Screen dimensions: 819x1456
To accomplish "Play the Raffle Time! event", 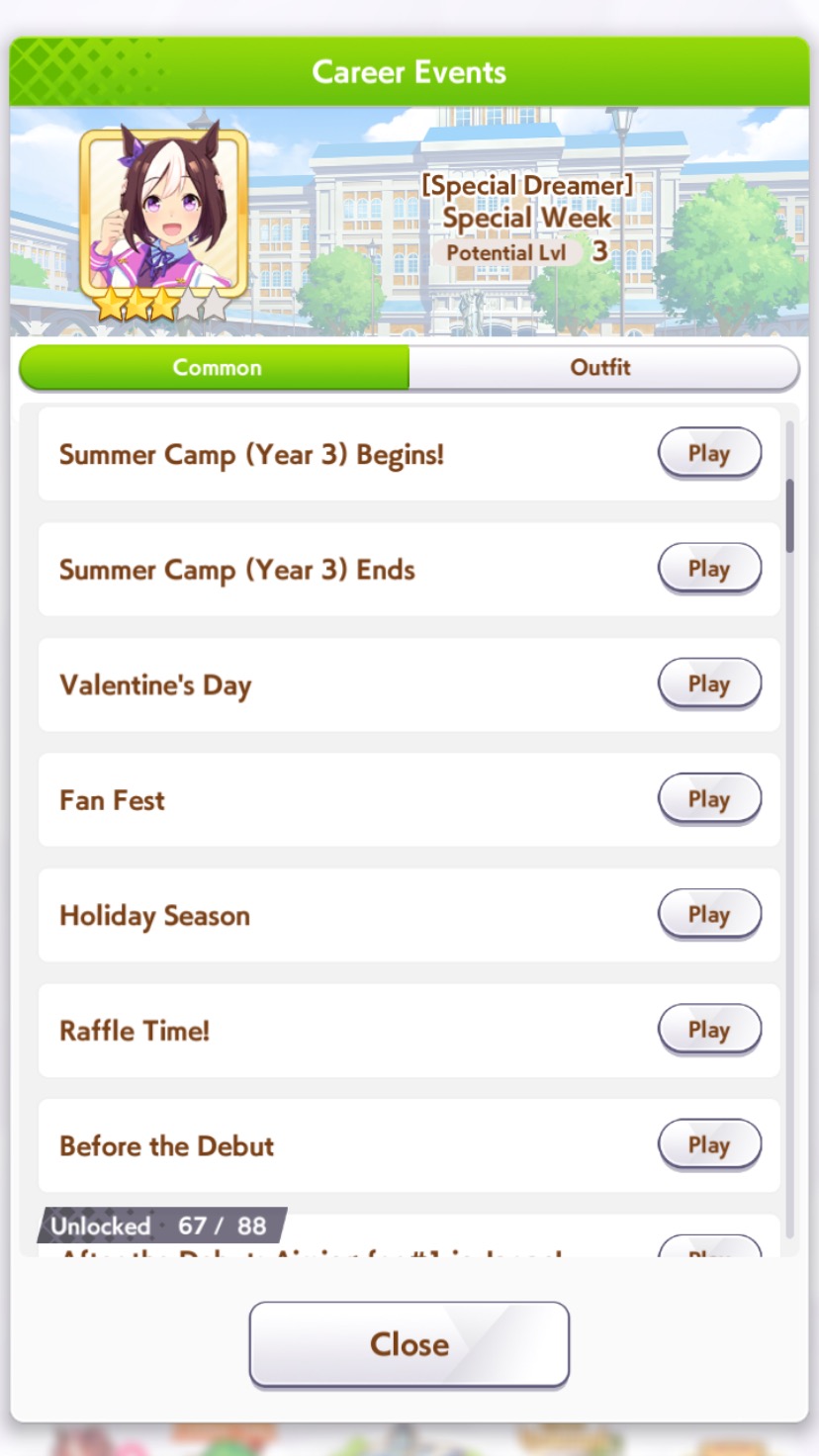I will coord(709,1030).
